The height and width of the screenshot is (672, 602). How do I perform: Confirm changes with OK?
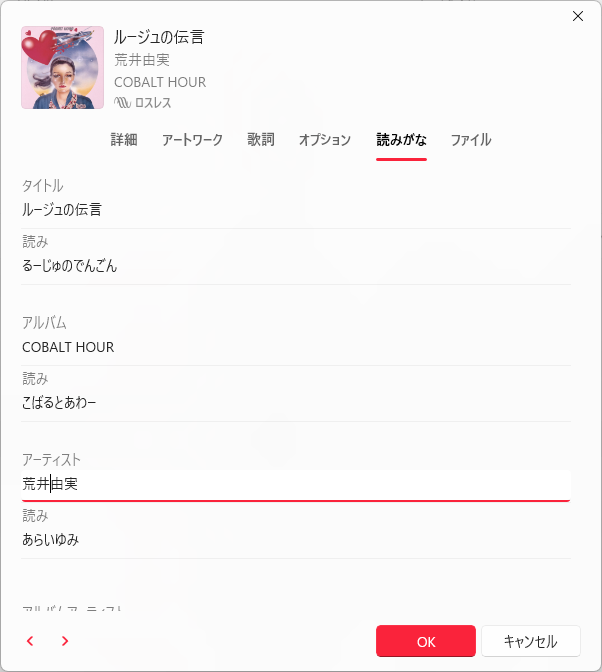426,641
